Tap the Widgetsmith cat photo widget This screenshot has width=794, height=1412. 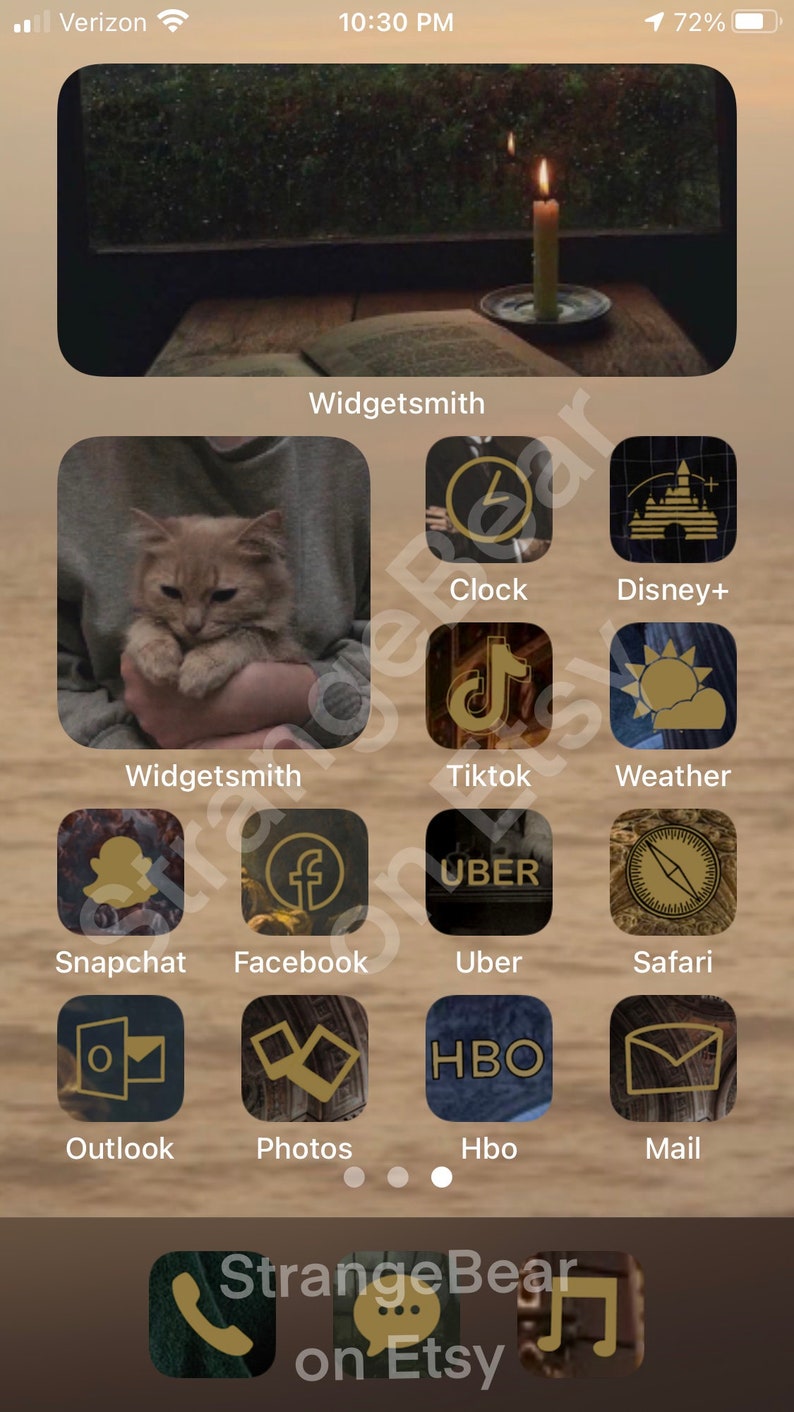click(x=214, y=593)
